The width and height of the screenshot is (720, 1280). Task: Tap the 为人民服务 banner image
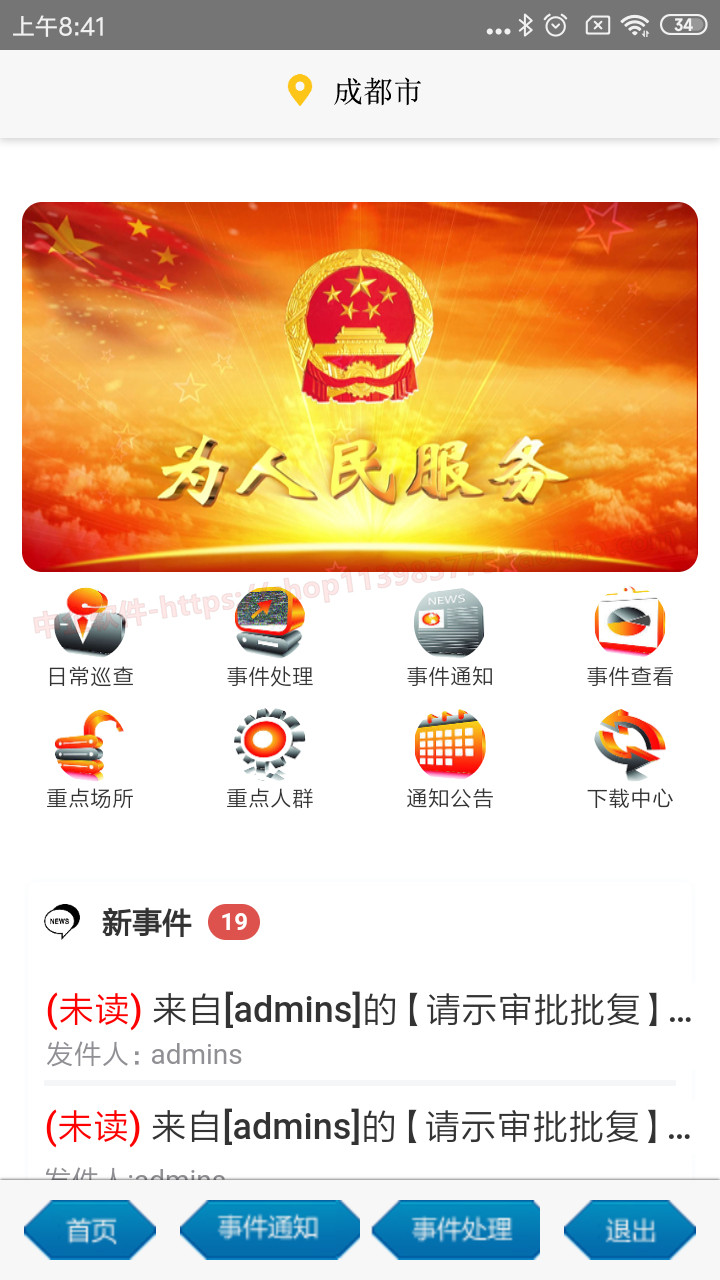[360, 387]
